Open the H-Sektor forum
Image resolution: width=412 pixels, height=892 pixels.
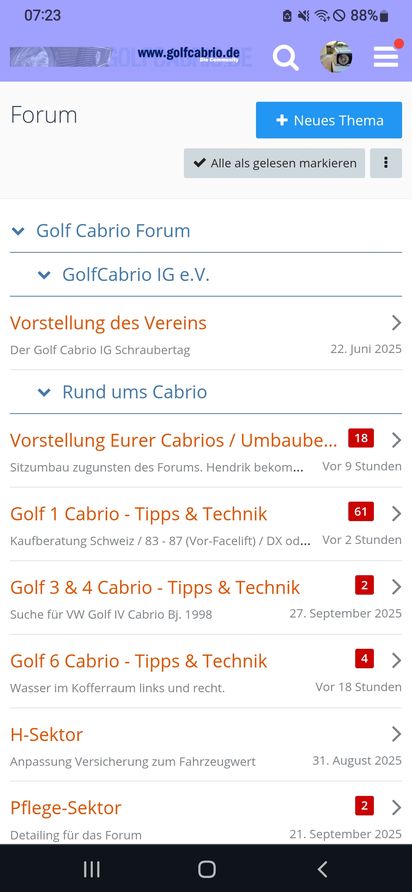[x=47, y=734]
